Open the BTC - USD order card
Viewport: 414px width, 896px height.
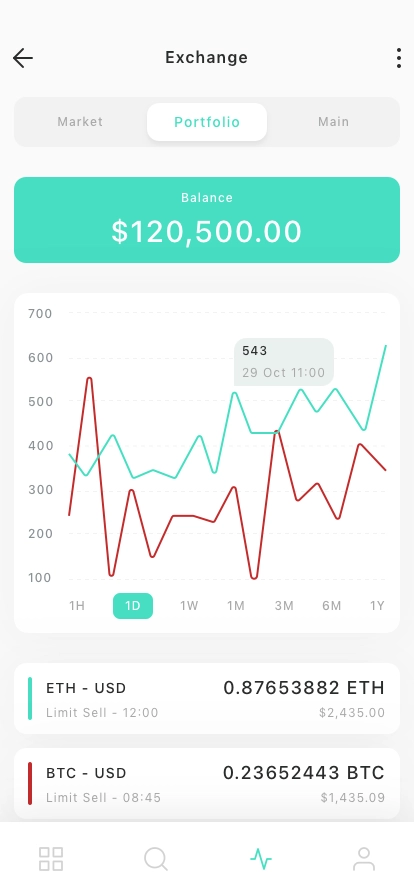tap(207, 783)
